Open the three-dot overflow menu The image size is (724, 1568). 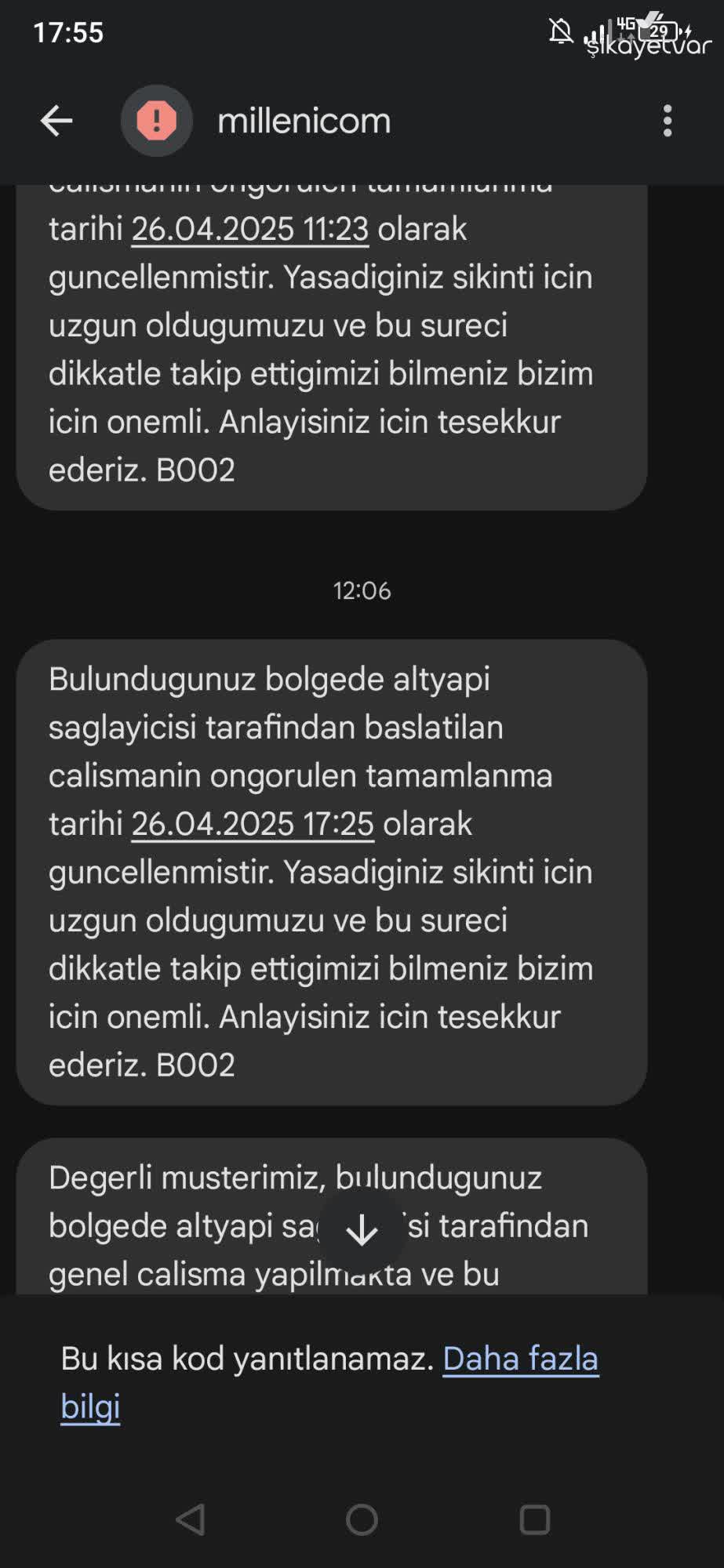click(668, 120)
